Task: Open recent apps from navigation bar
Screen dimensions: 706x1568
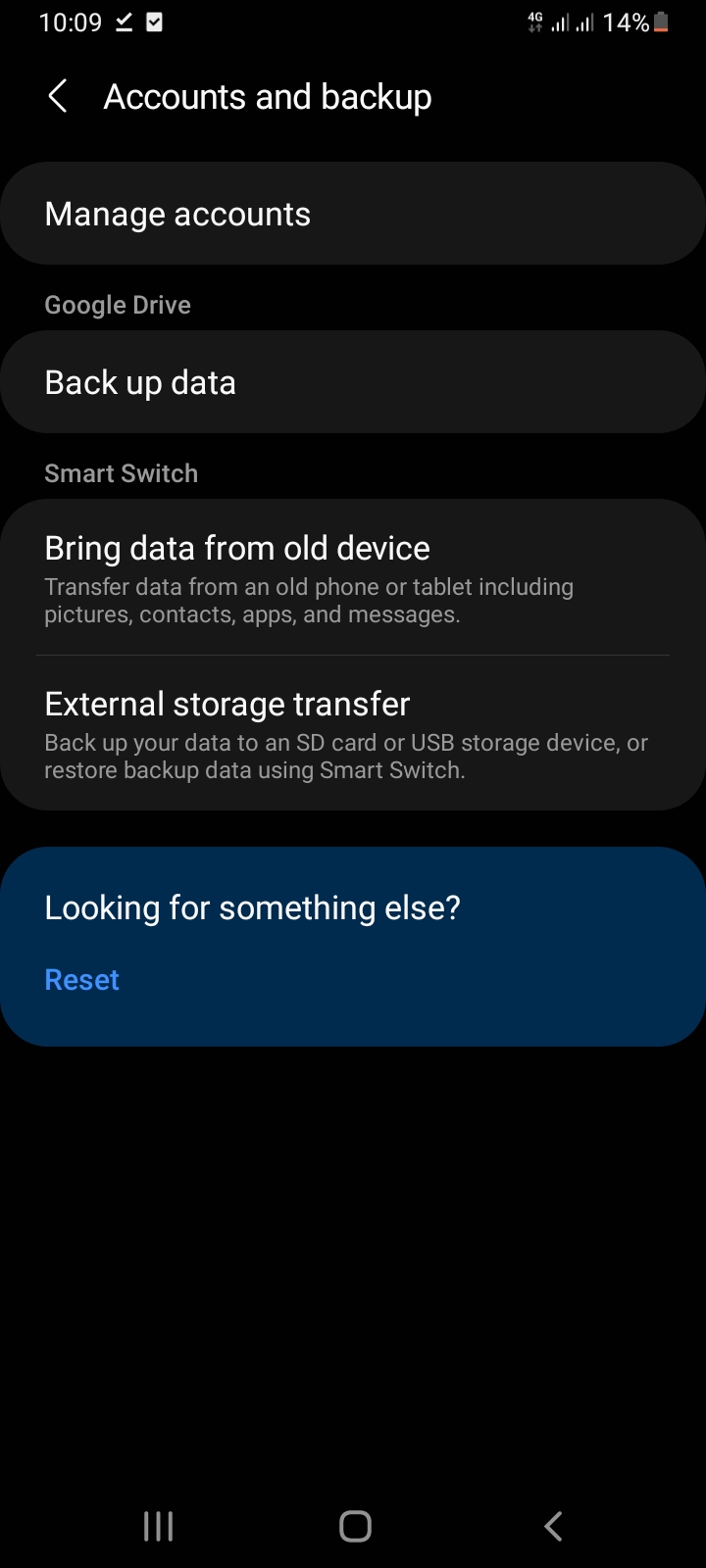Action: coord(158,1526)
